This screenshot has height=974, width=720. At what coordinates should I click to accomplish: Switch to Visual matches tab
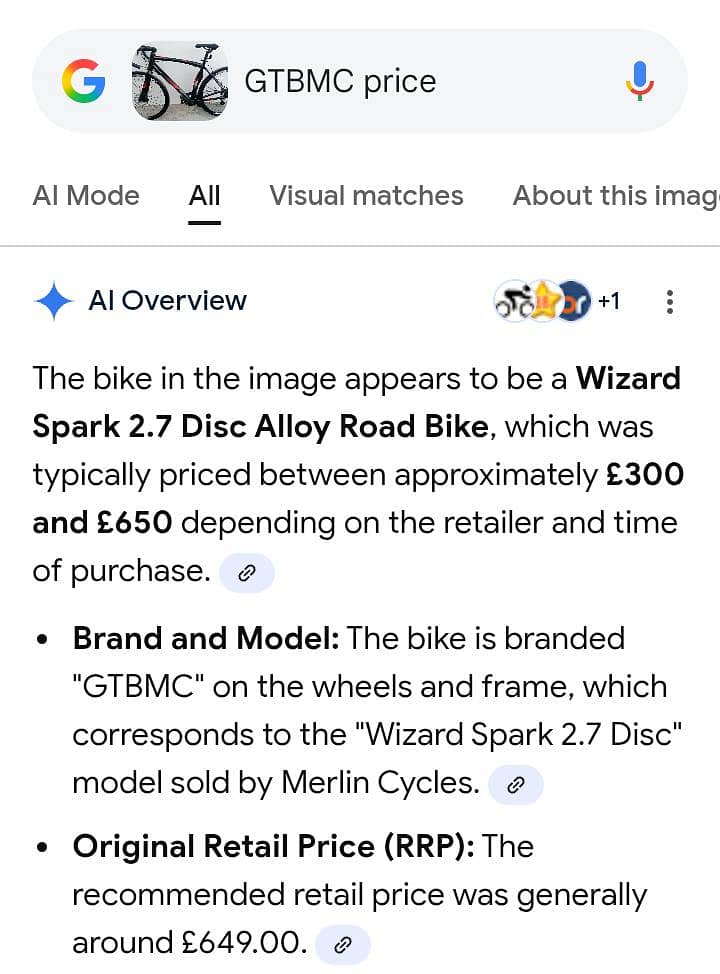click(366, 196)
